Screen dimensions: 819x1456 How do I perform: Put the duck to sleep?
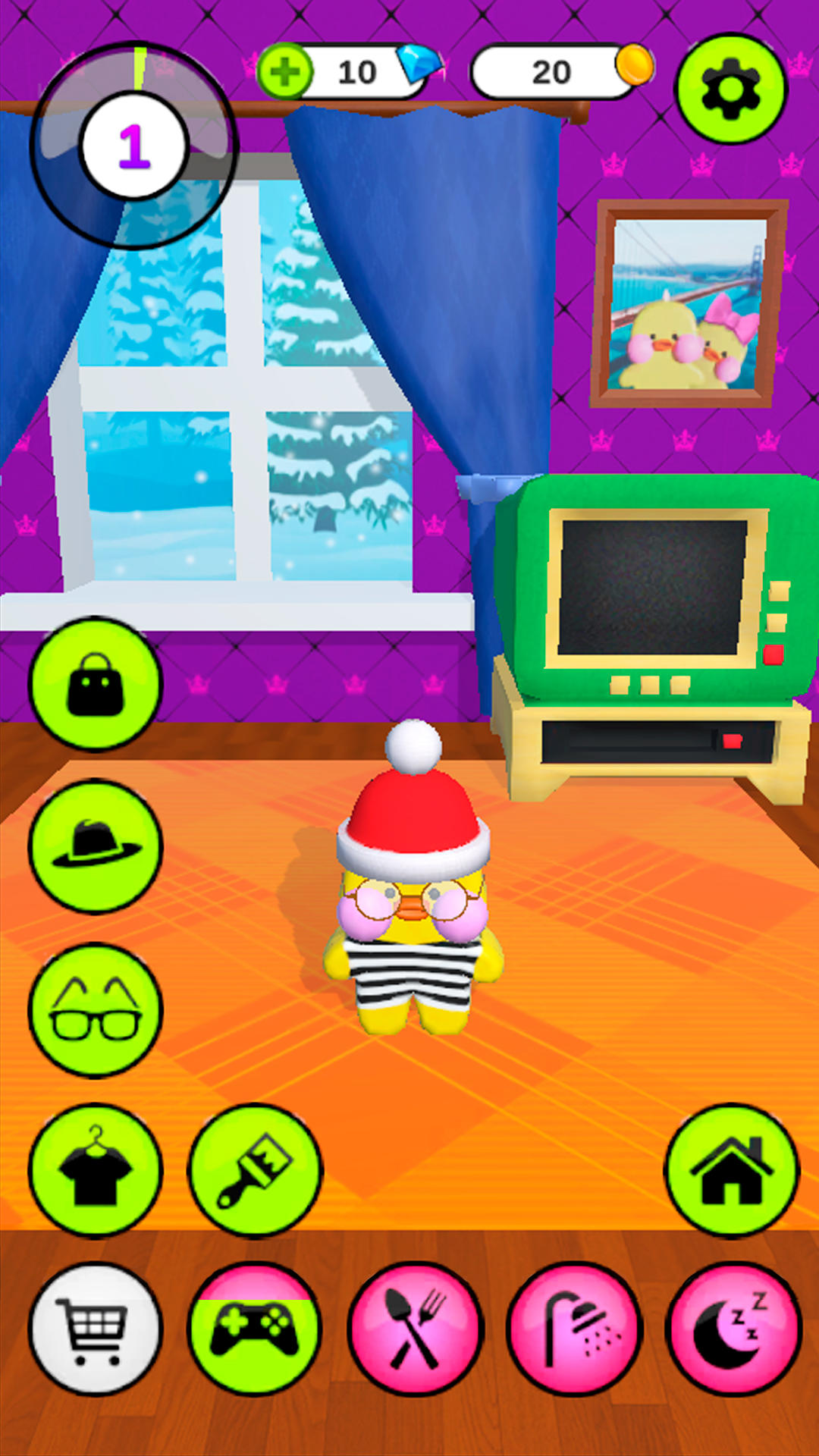pyautogui.click(x=733, y=1329)
